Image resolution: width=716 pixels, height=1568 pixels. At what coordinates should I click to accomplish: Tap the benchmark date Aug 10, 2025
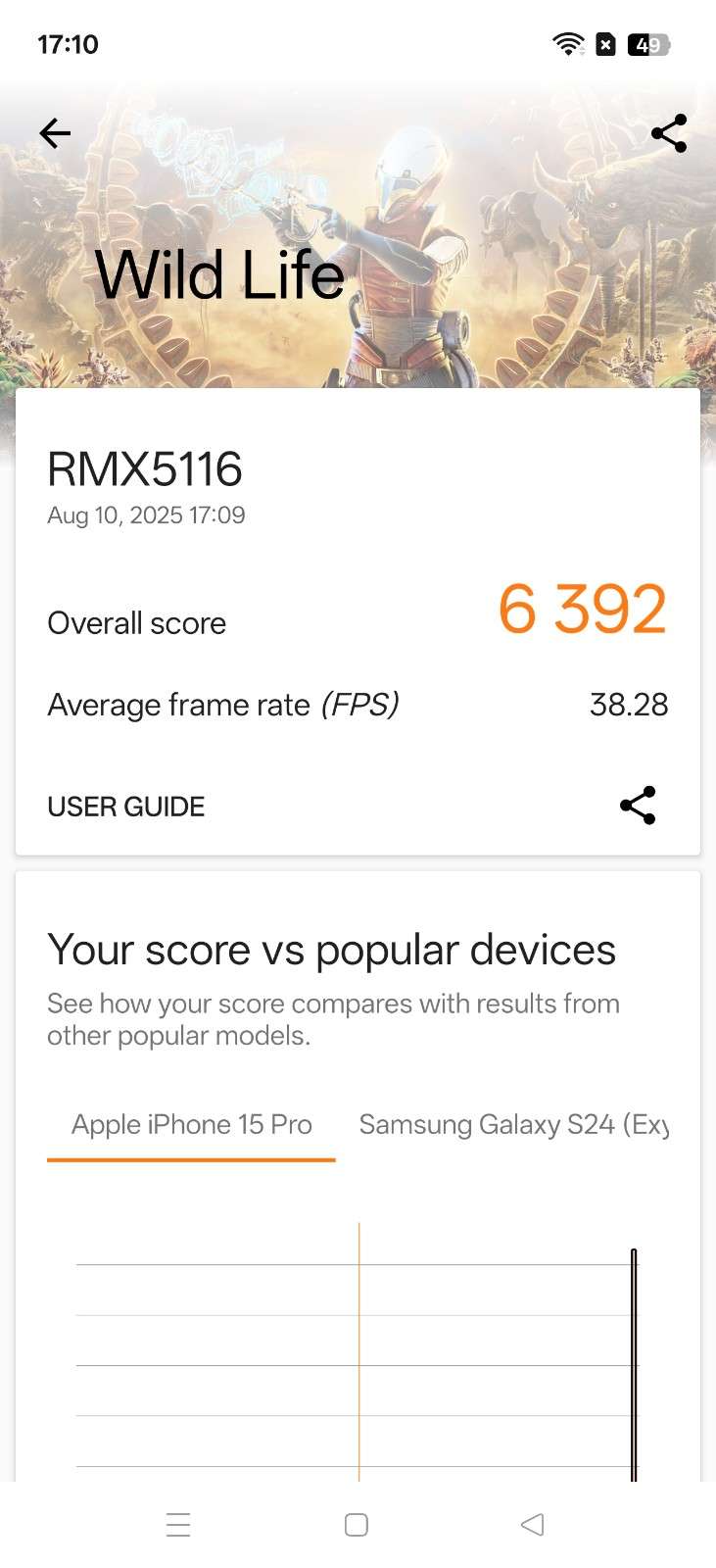point(146,514)
